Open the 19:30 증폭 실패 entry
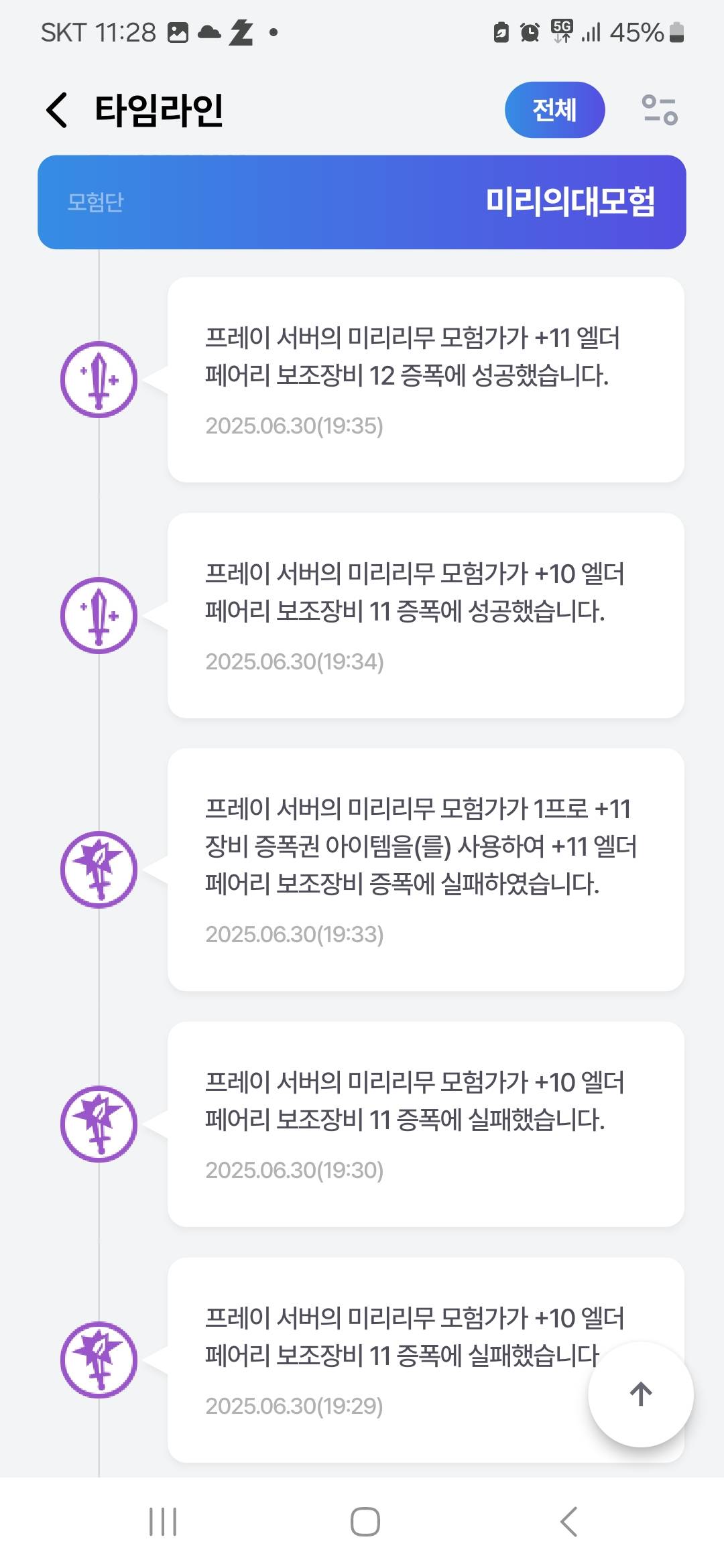The width and height of the screenshot is (724, 1568). 426,1124
